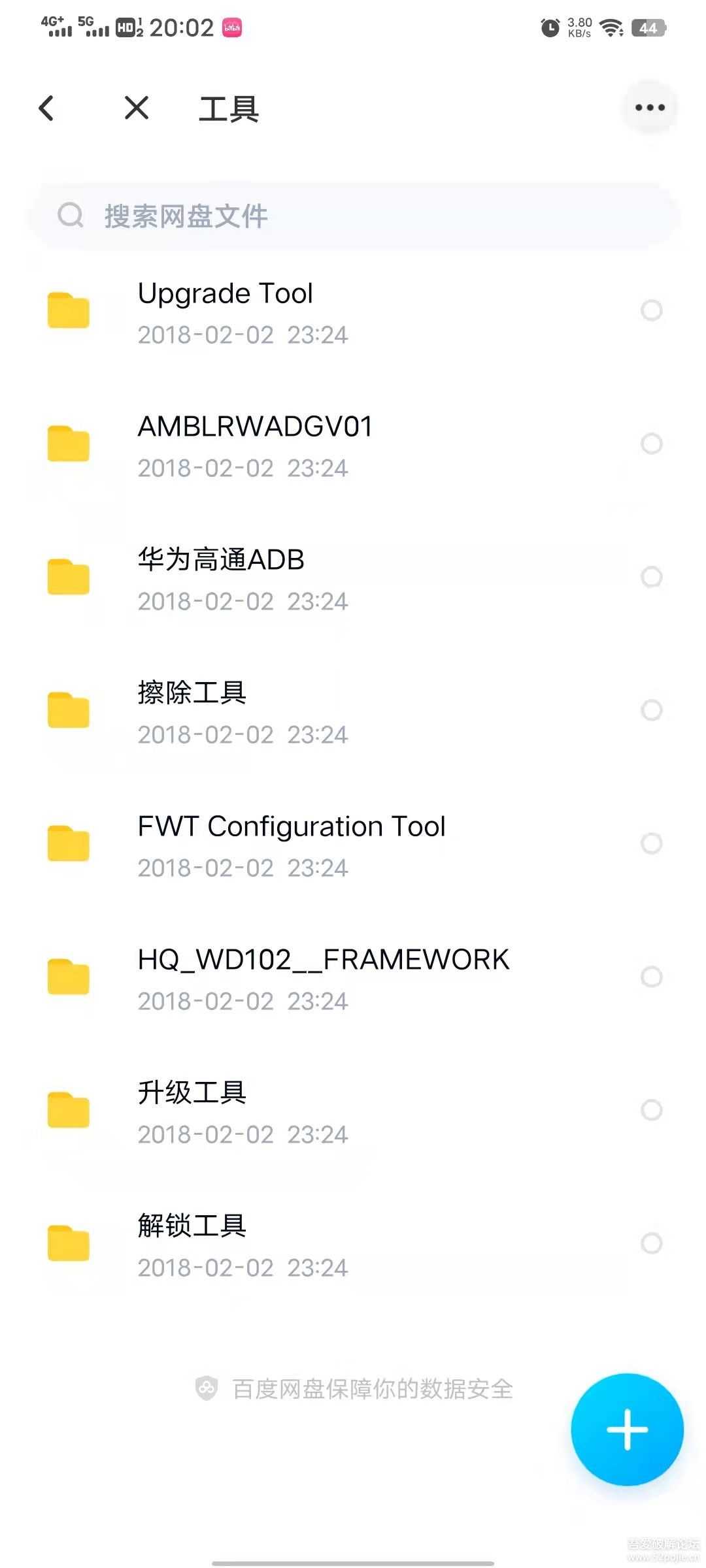Open the three-dot overflow menu
Screen dimensions: 706x1568
tap(650, 108)
